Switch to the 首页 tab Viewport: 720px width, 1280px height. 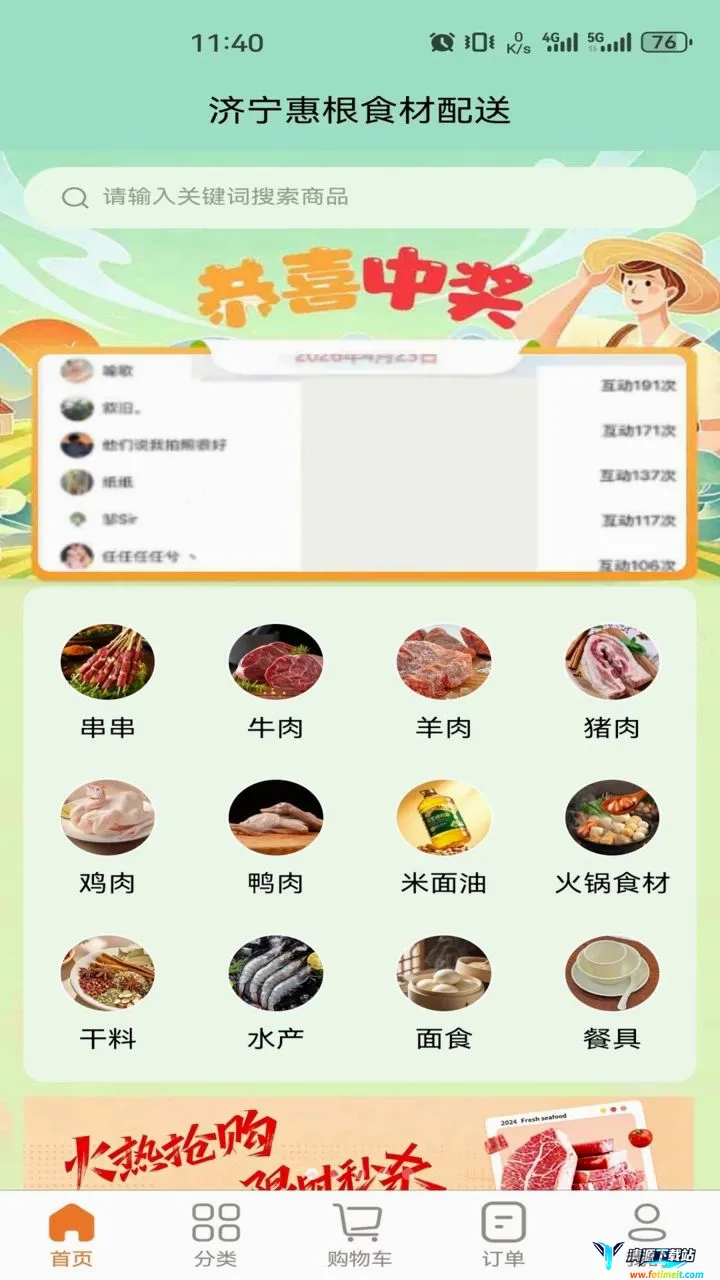coord(72,1235)
